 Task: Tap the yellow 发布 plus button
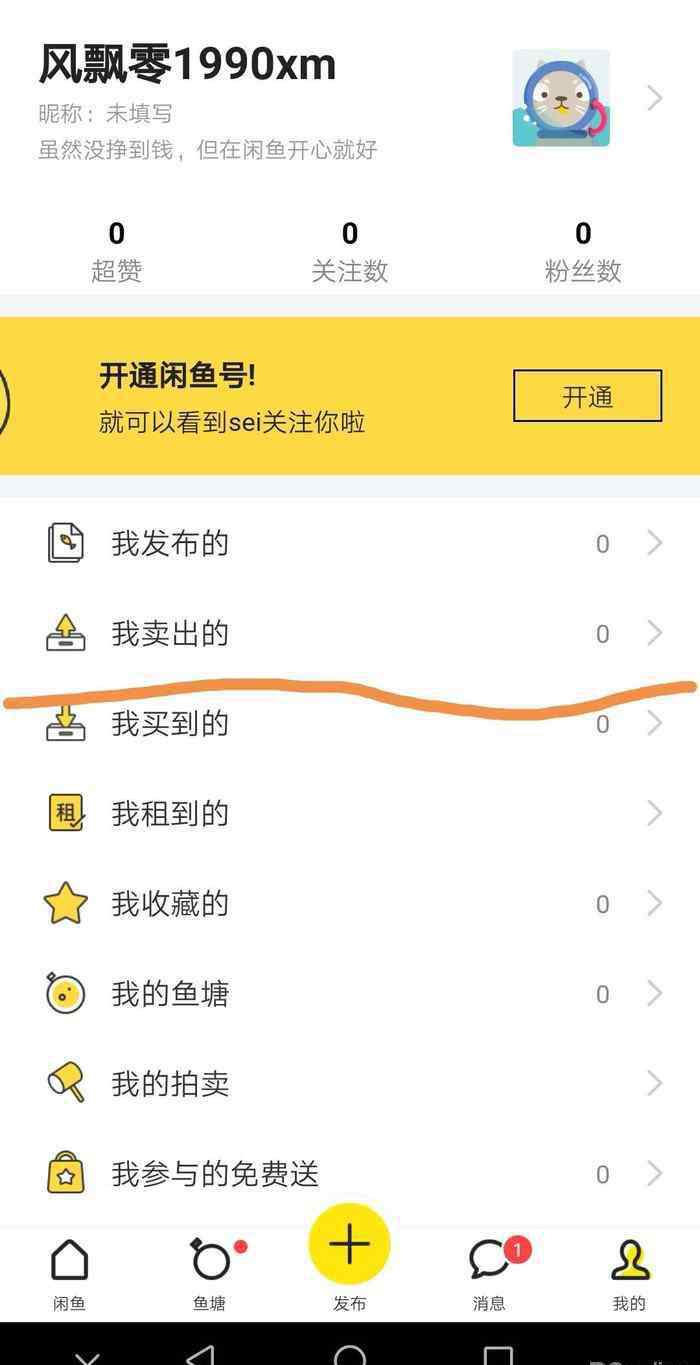349,1246
